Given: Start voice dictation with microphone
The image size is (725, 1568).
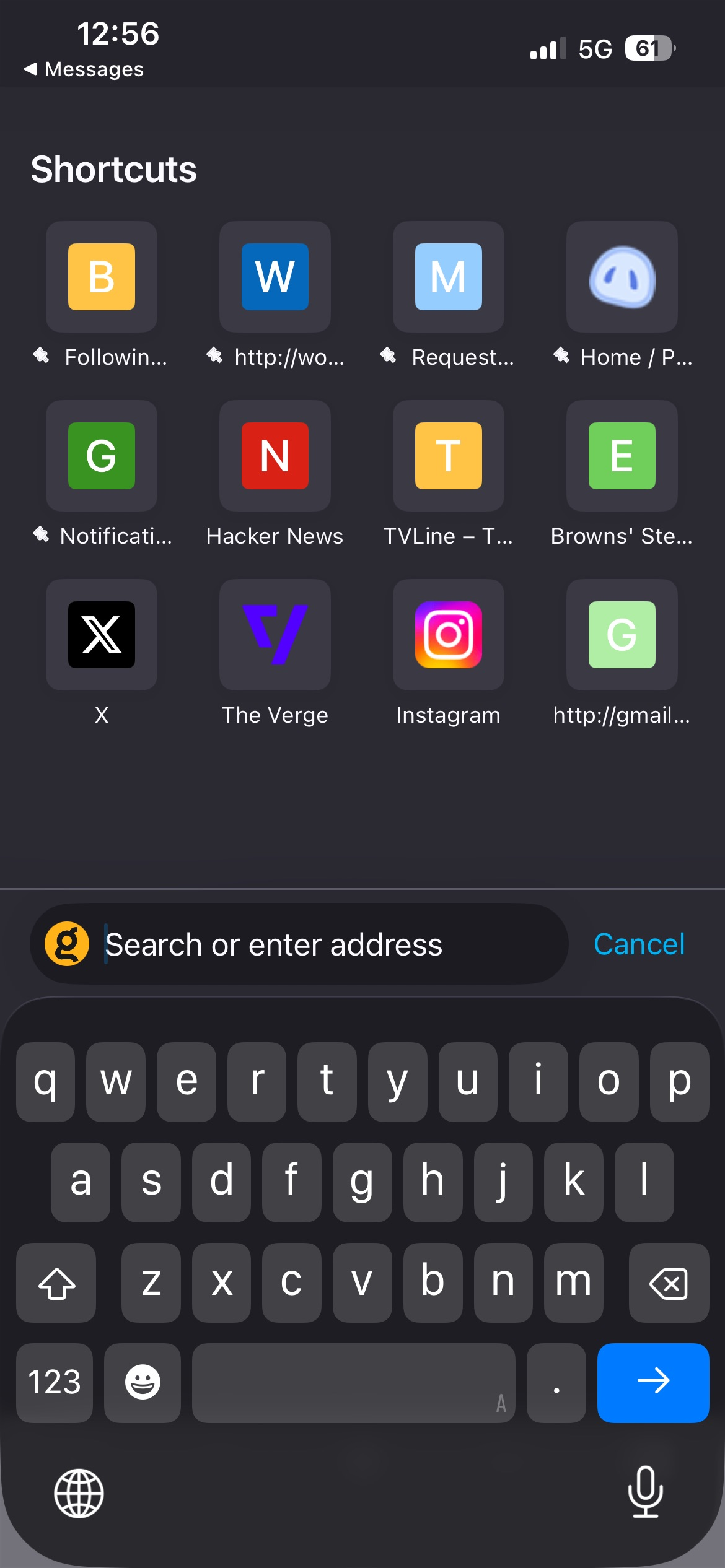Looking at the screenshot, I should 646,1492.
